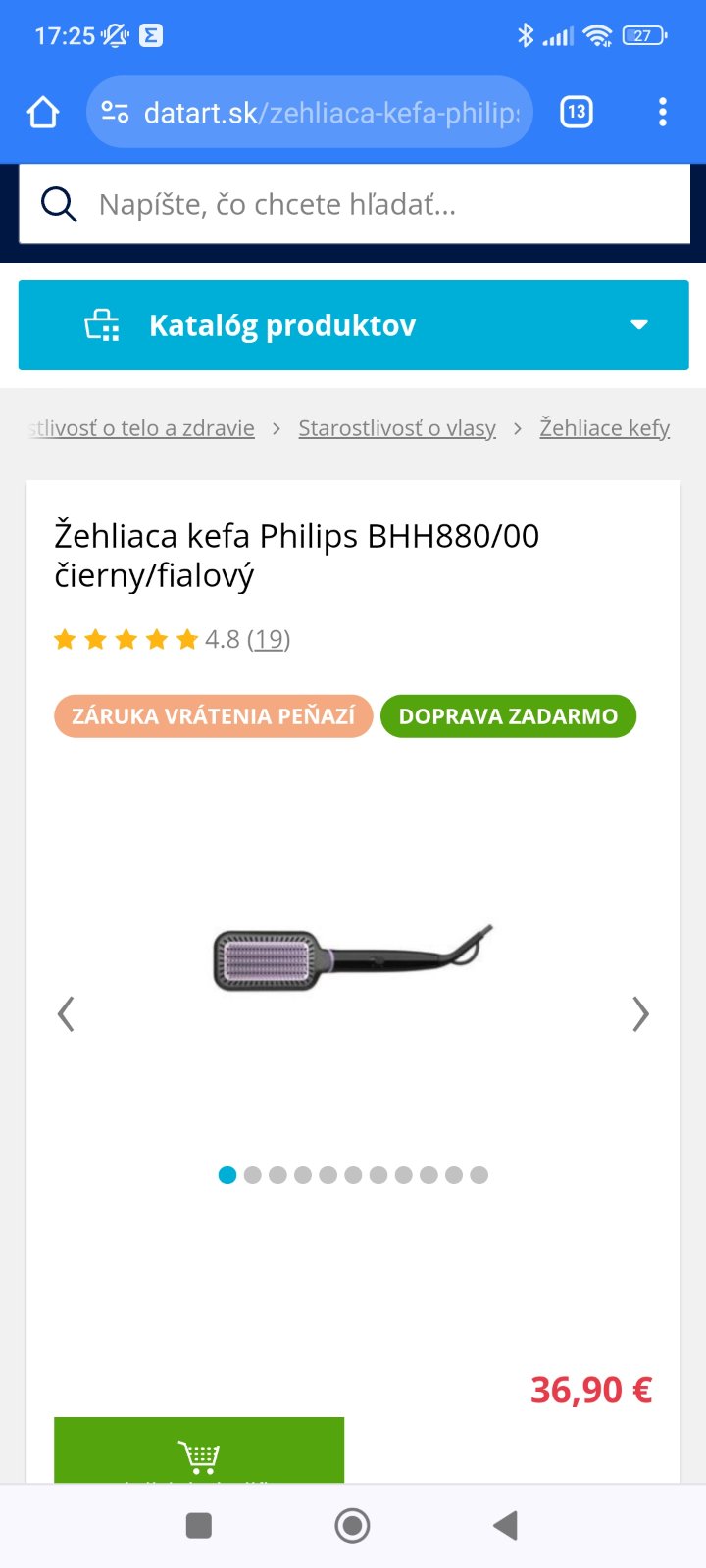The image size is (706, 1568).
Task: Open the Philips brush product photo
Action: tap(353, 957)
